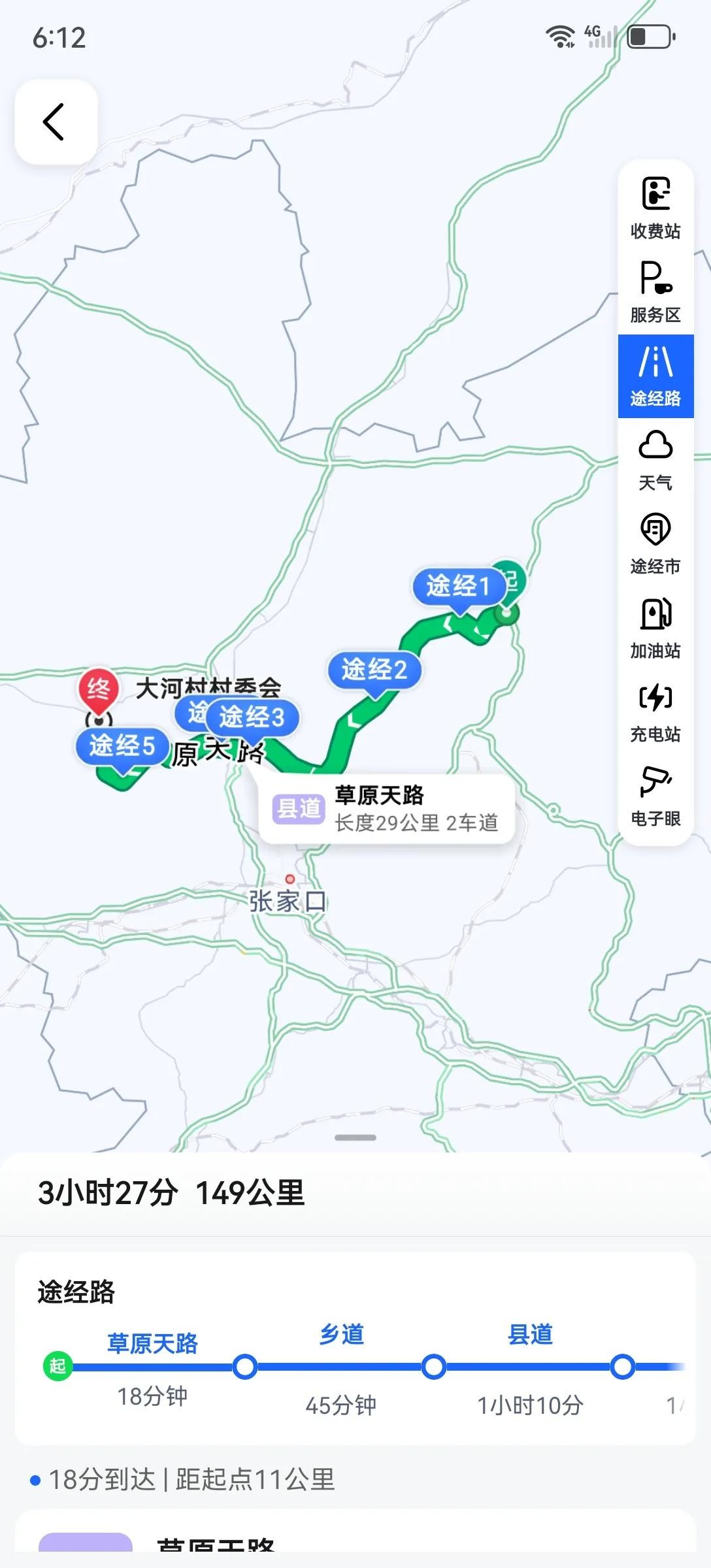Open the 草原天路 road info bubble
Image resolution: width=711 pixels, height=1568 pixels.
[x=387, y=809]
